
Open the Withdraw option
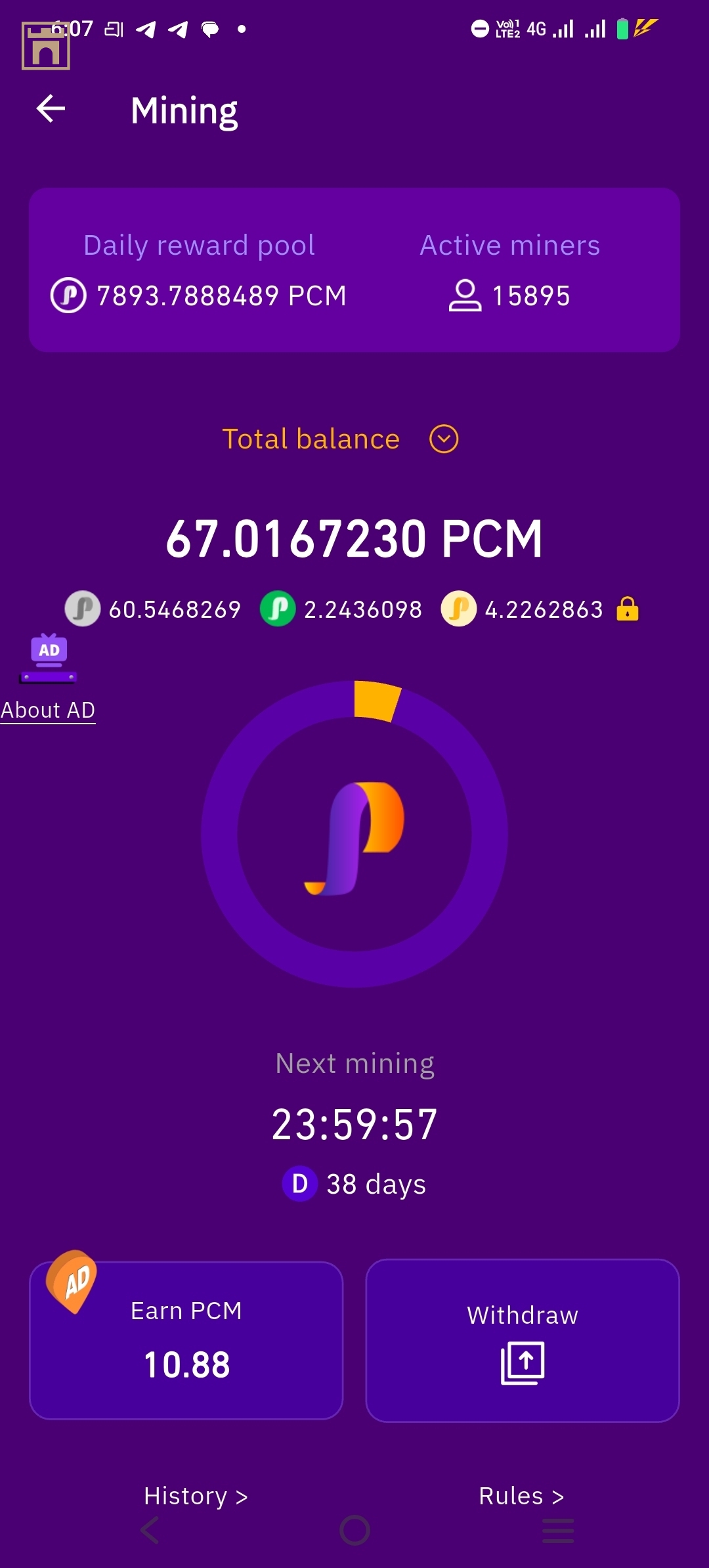point(523,1339)
